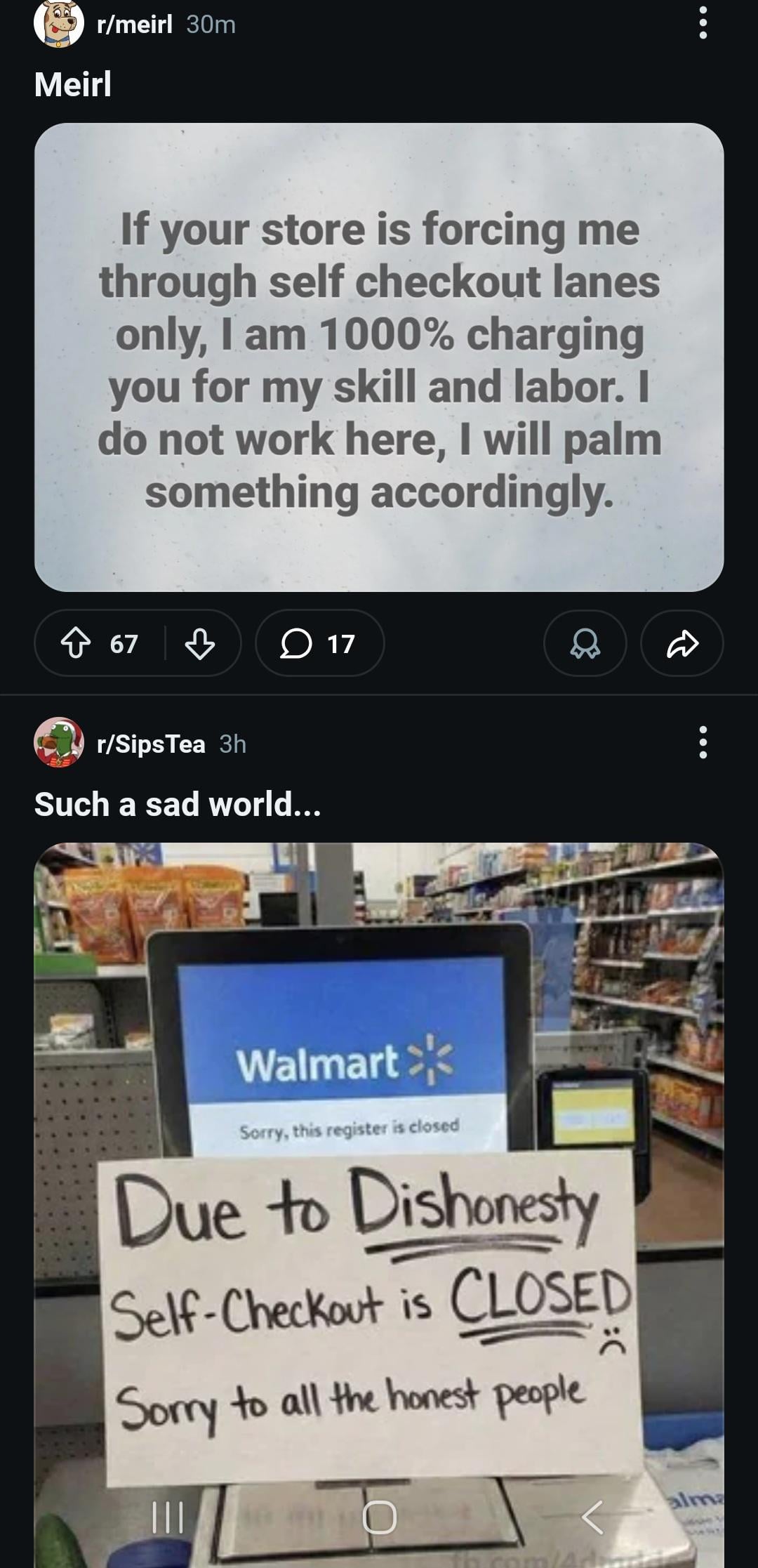Open overflow menu on Such a sad world post
758x1568 pixels.
703,742
